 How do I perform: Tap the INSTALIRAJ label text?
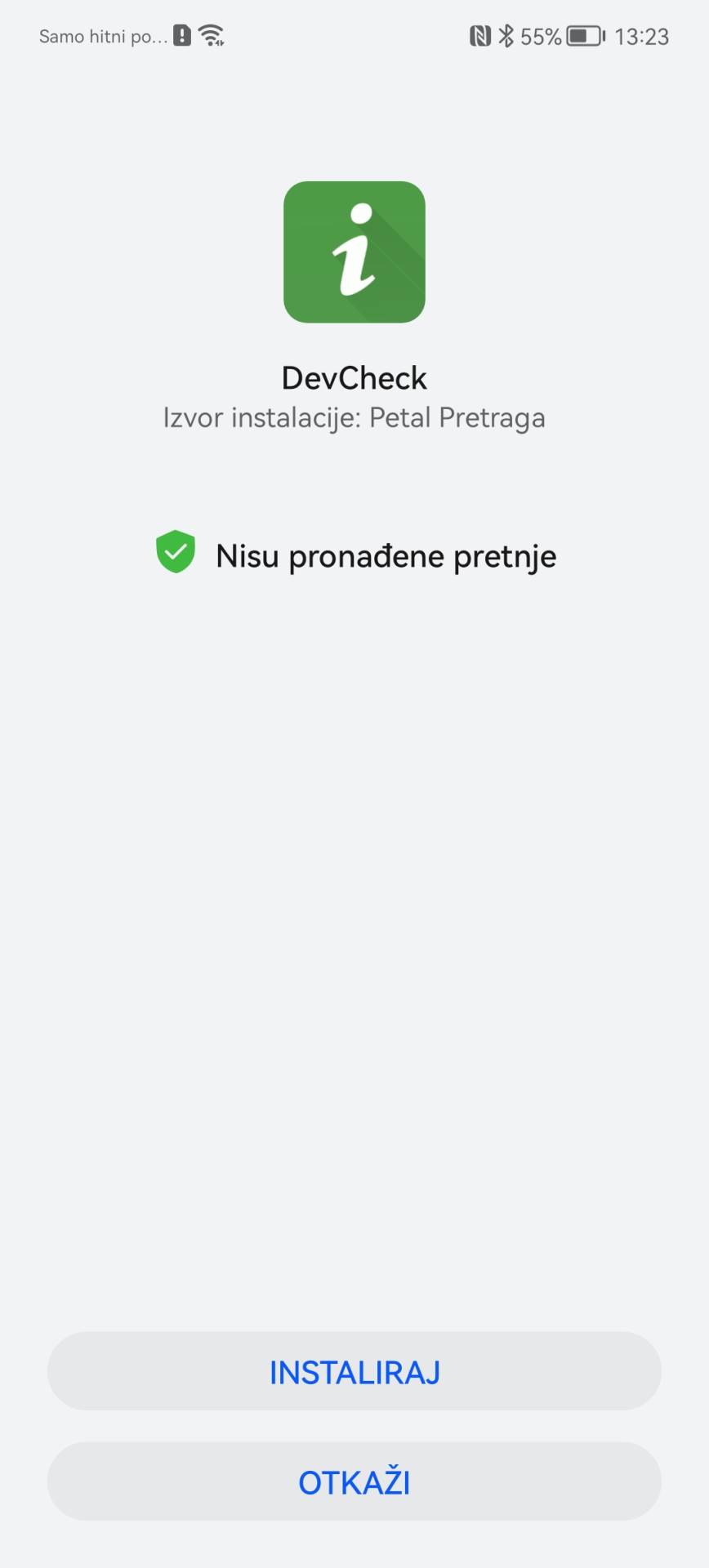[x=354, y=1372]
